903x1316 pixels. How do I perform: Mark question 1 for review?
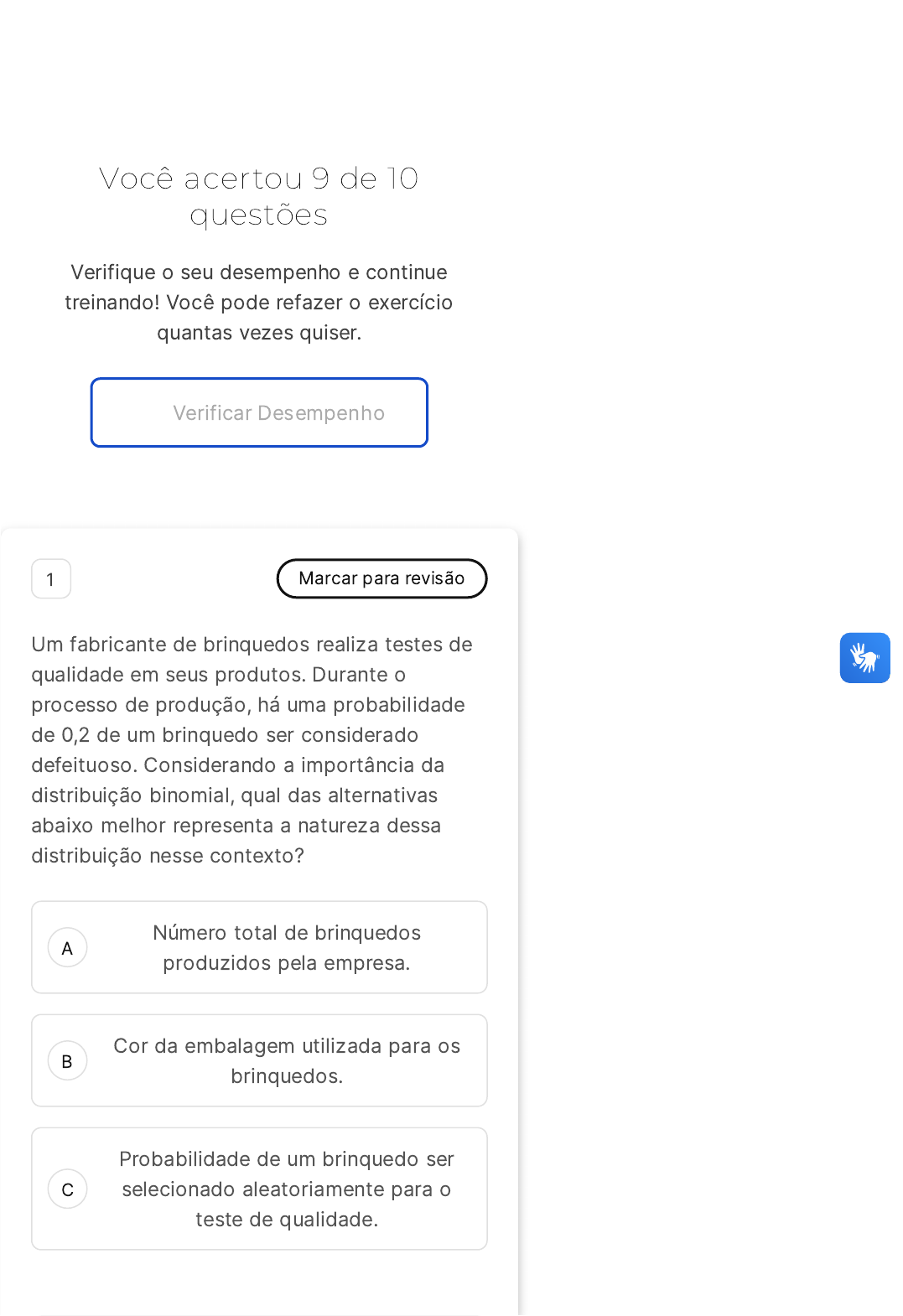pyautogui.click(x=381, y=578)
